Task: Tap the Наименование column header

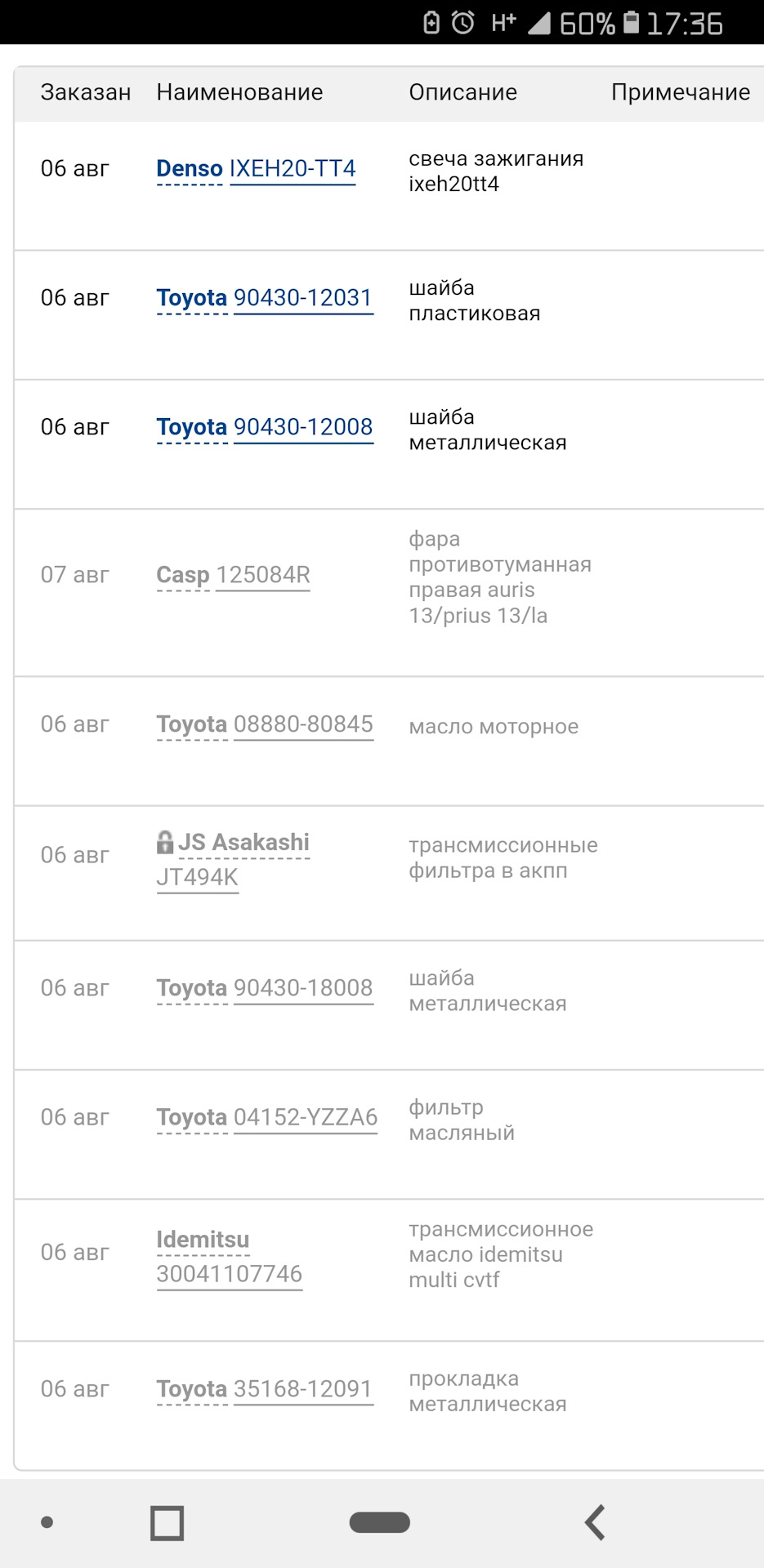Action: click(x=239, y=92)
